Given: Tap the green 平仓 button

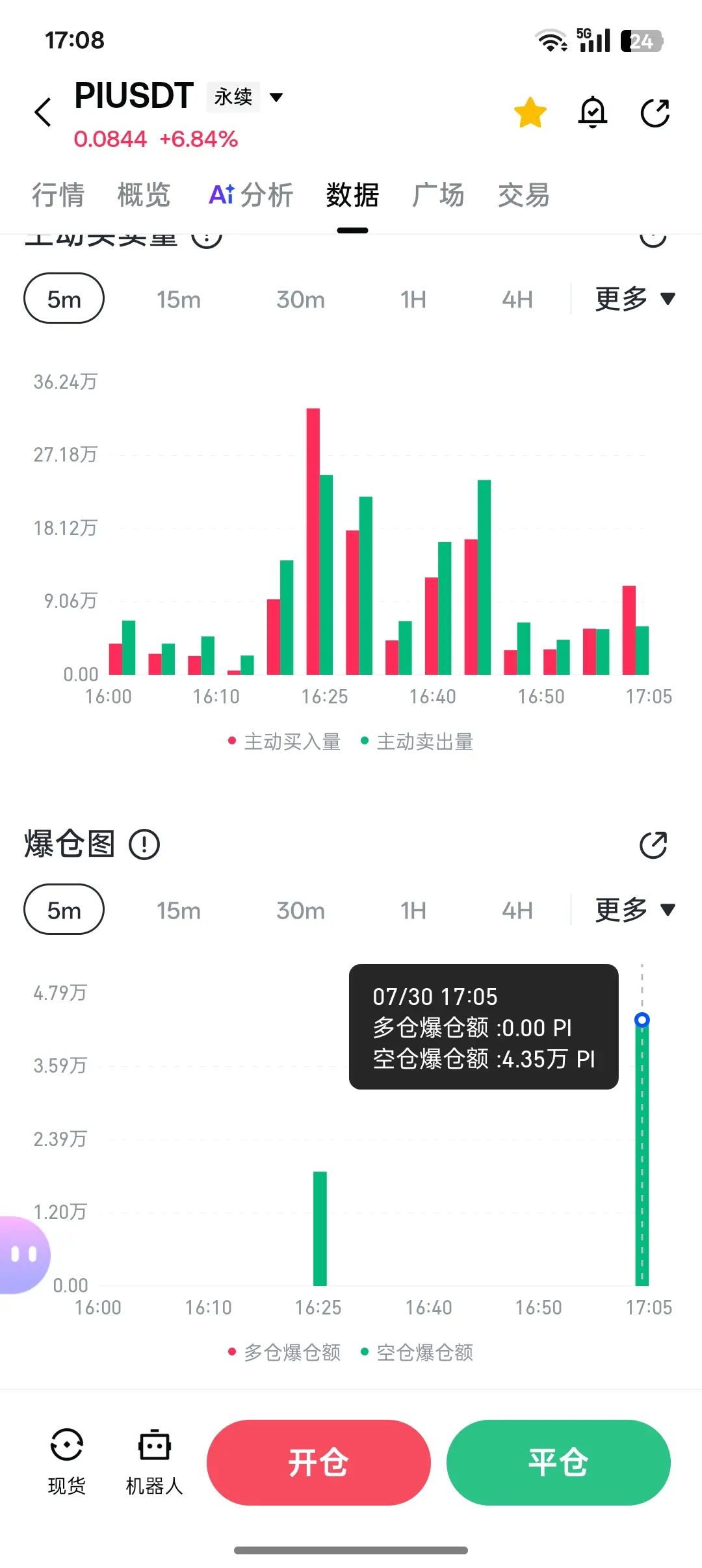Looking at the screenshot, I should 558,1463.
